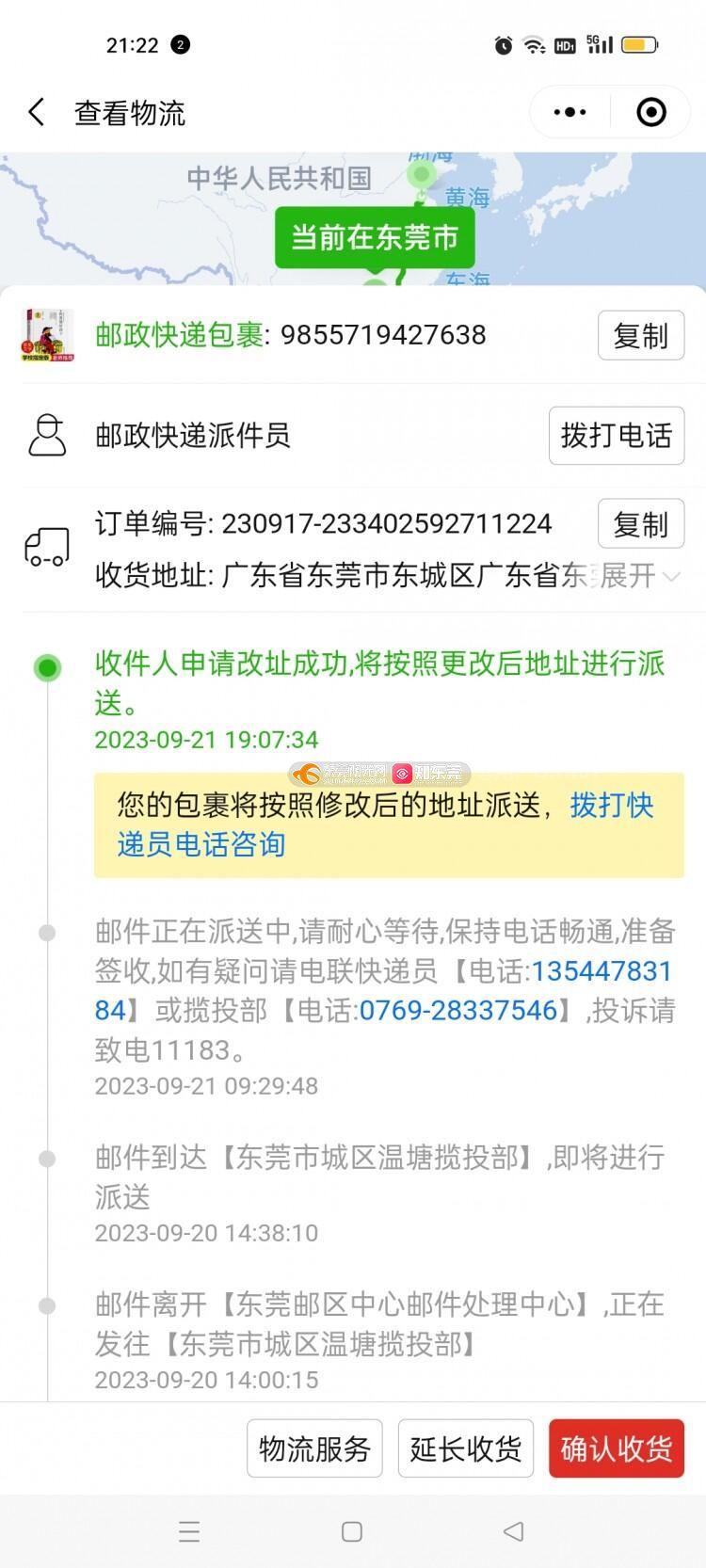
Task: Tap 拨打电话 to call the courier
Action: pos(616,436)
